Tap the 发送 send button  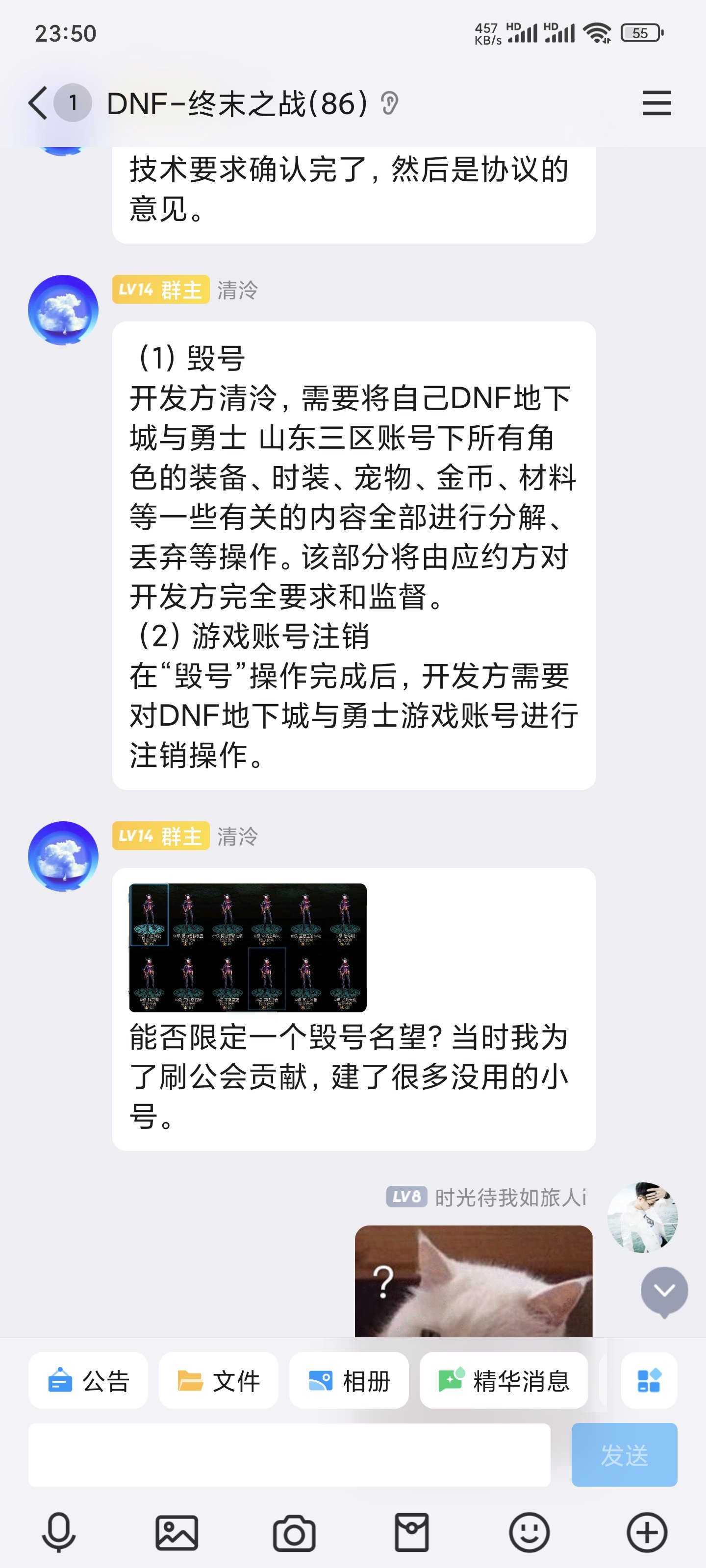tap(624, 1455)
